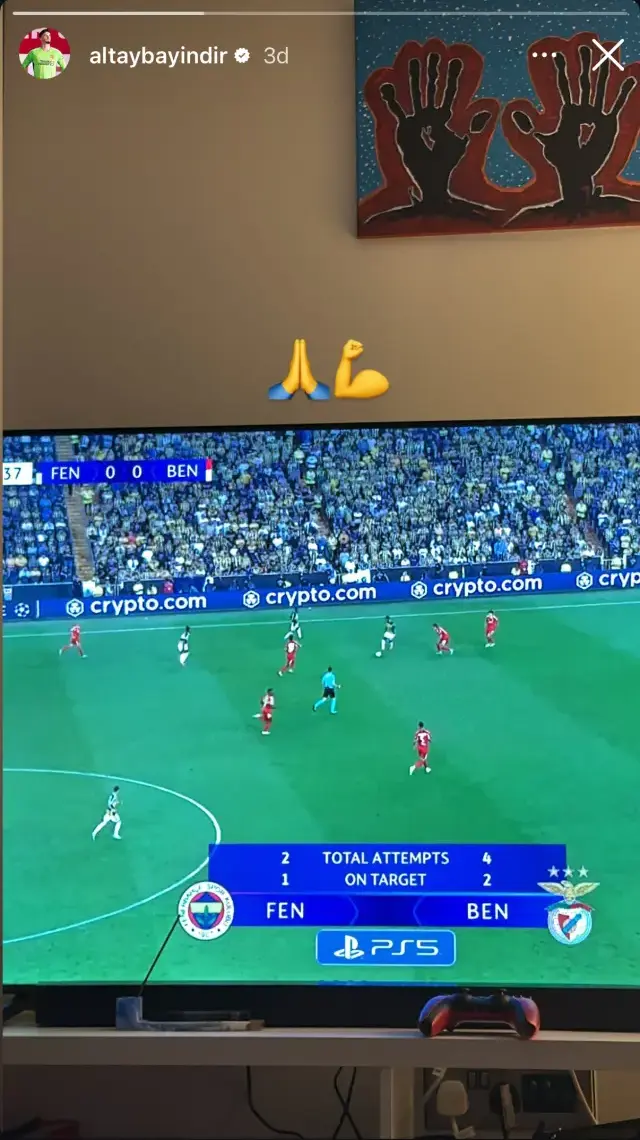
Task: Tap the altaybayindir username
Action: pyautogui.click(x=159, y=56)
